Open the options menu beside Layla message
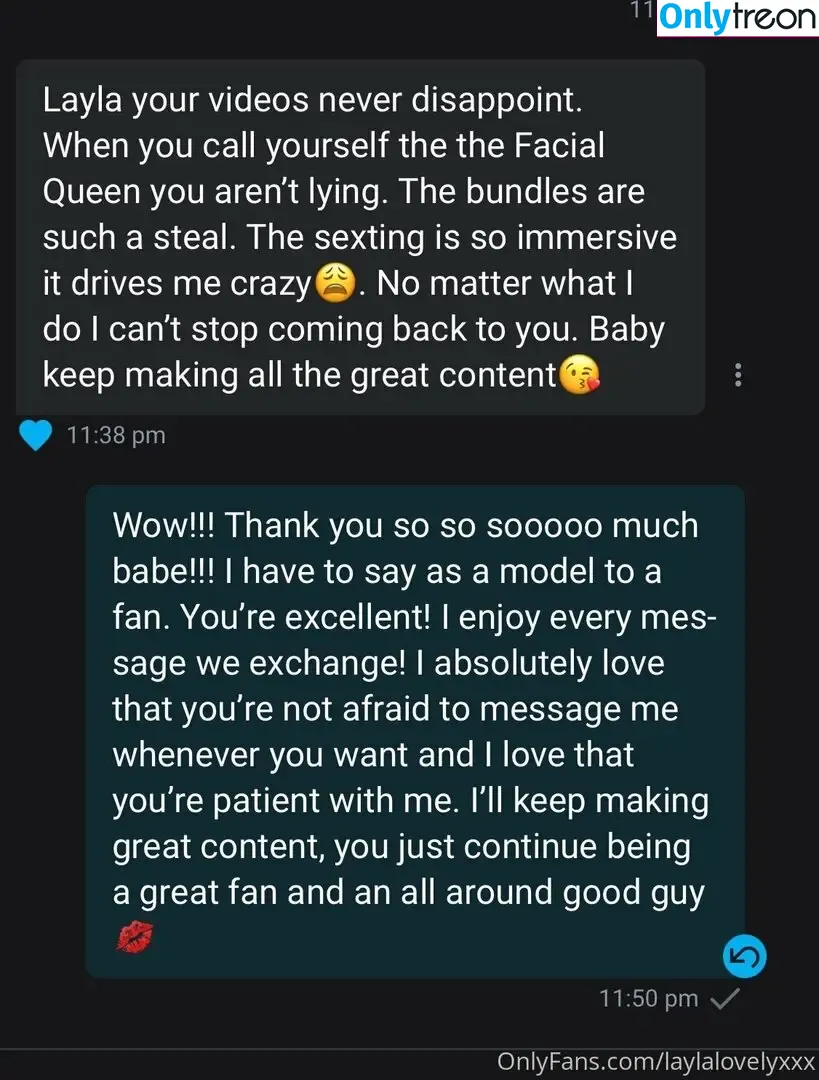Image resolution: width=819 pixels, height=1080 pixels. point(738,375)
